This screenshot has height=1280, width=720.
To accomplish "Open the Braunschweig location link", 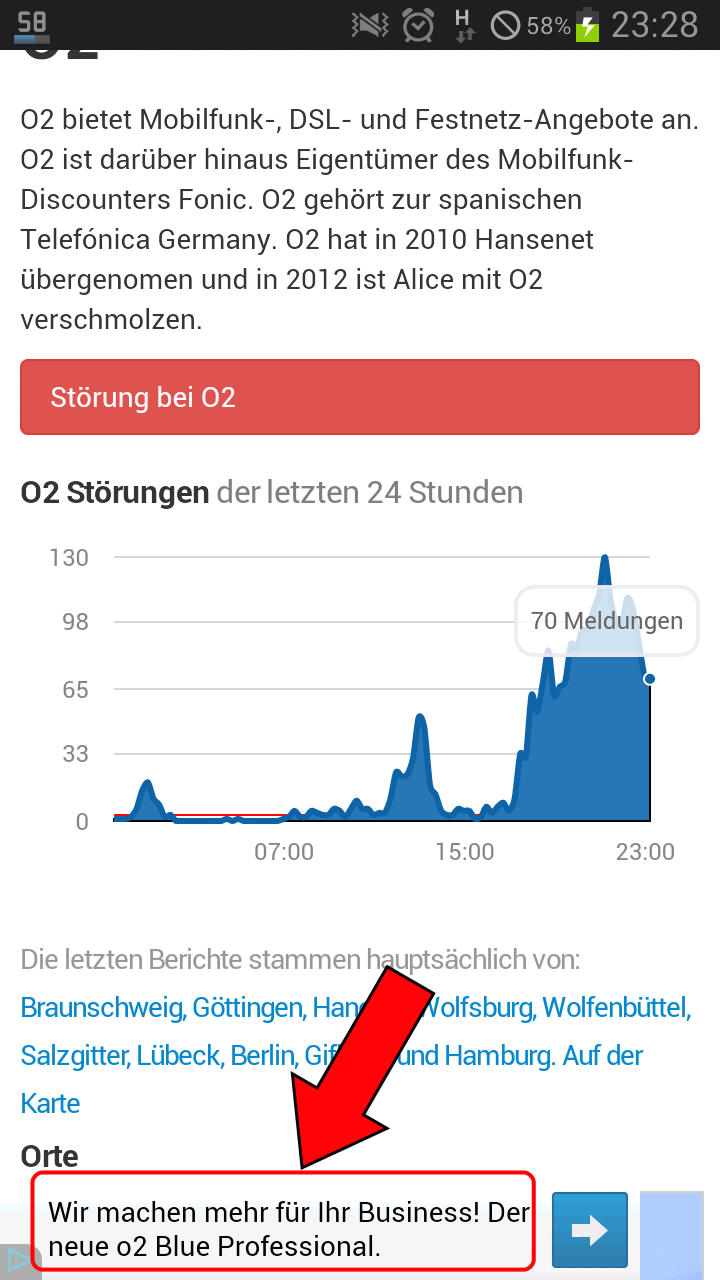I will pyautogui.click(x=102, y=1008).
